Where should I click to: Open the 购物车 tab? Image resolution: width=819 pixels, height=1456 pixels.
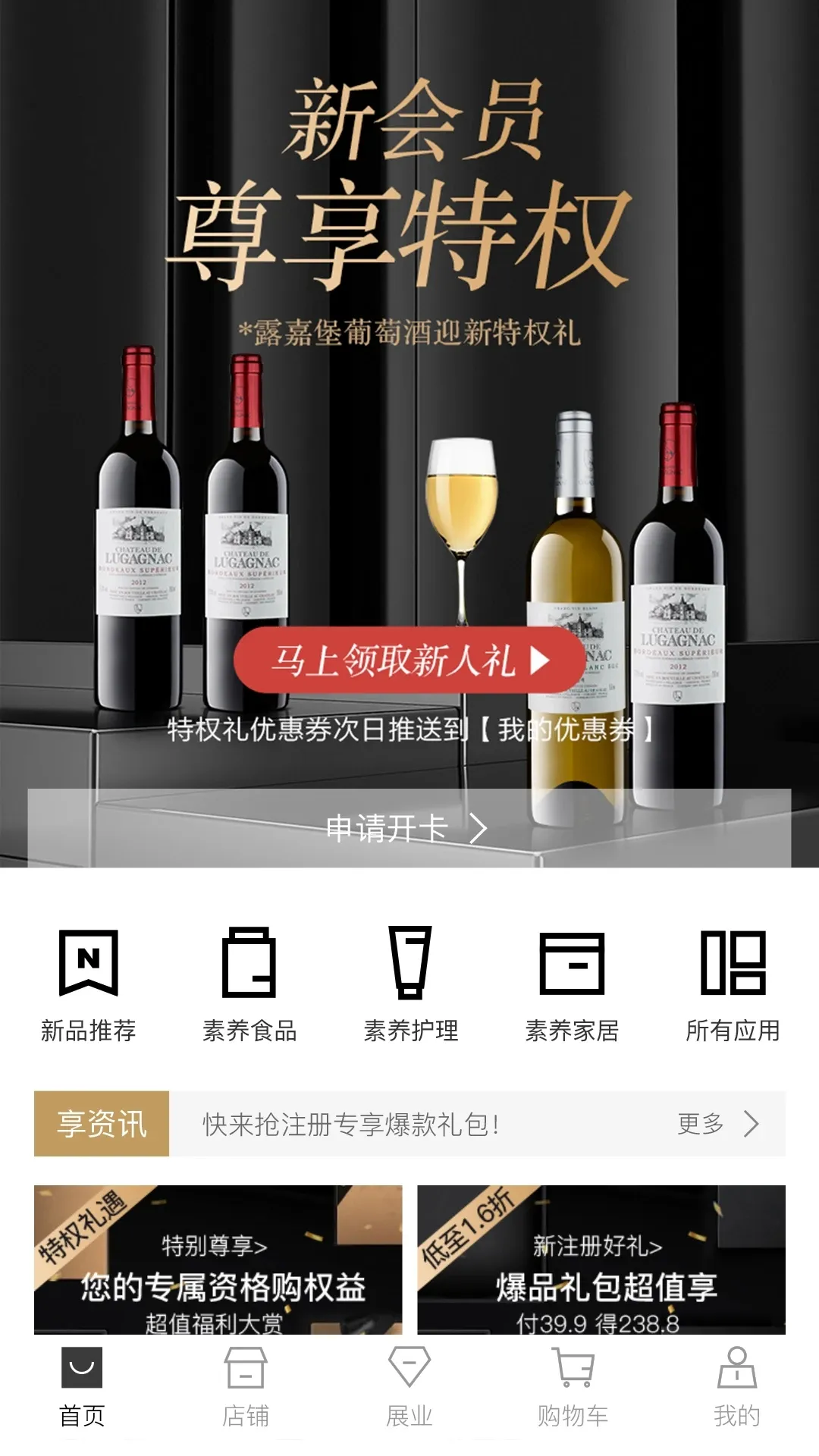point(573,1388)
